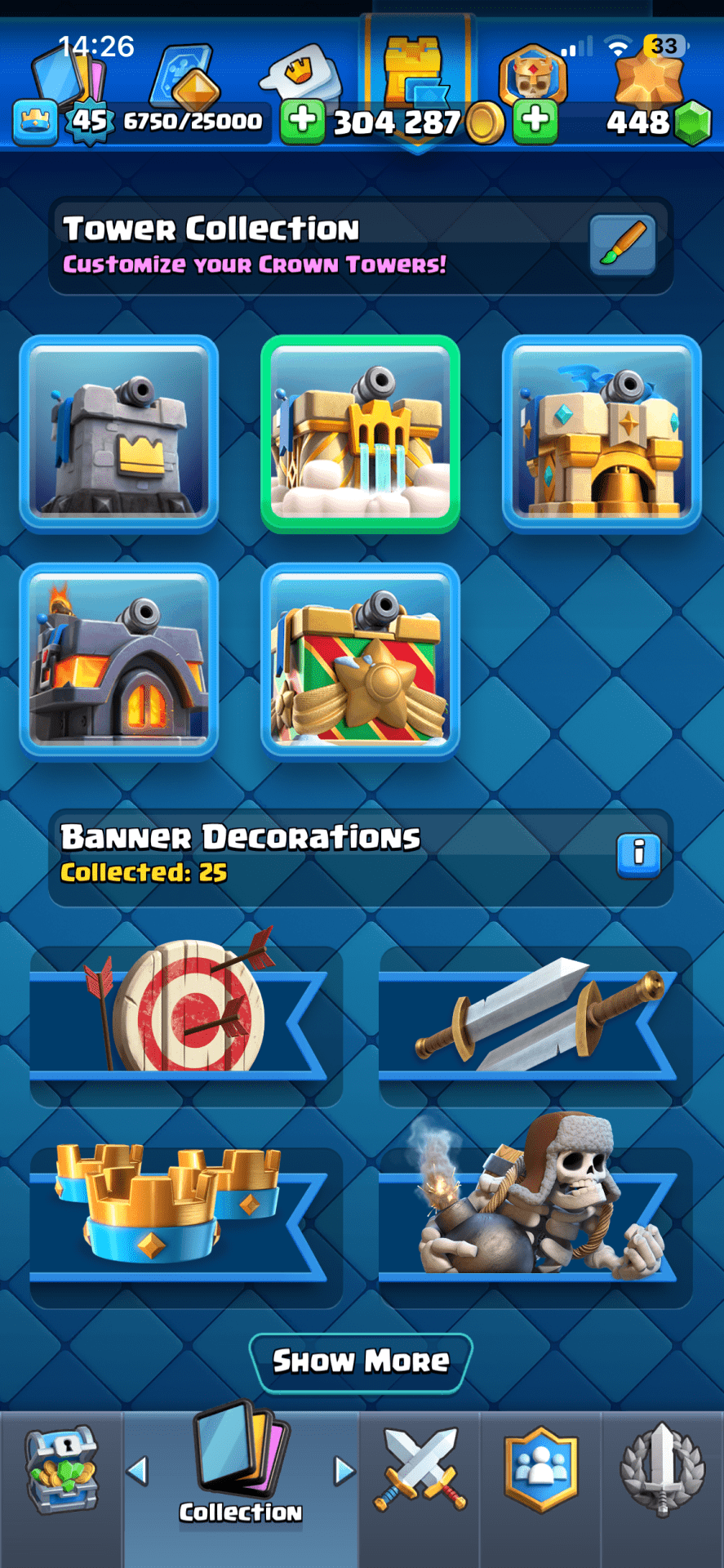Select the default grey stone tower skin

pos(119,434)
